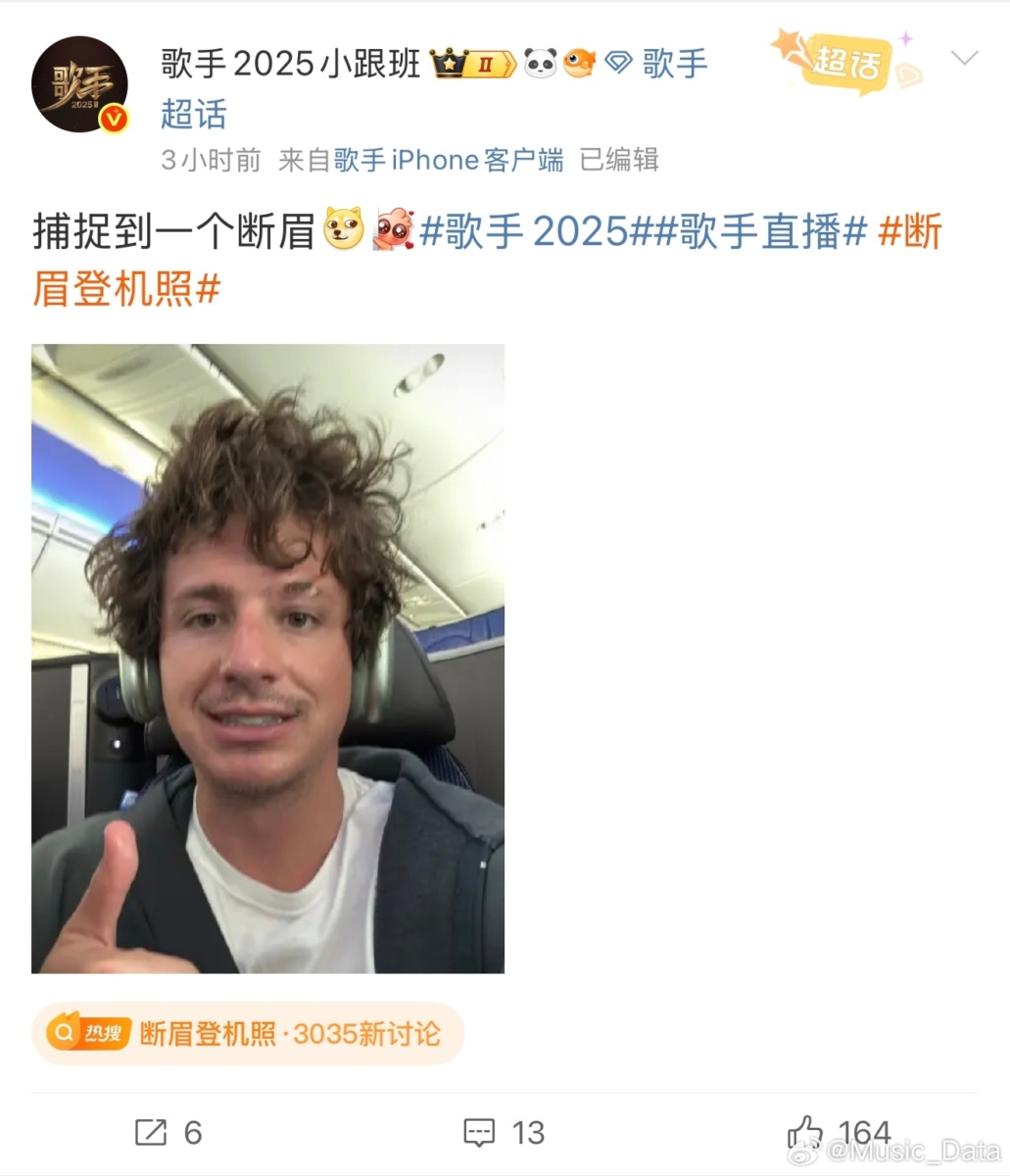The height and width of the screenshot is (1176, 1010).
Task: Open the 断眉登机照 hot search chip
Action: (247, 1033)
